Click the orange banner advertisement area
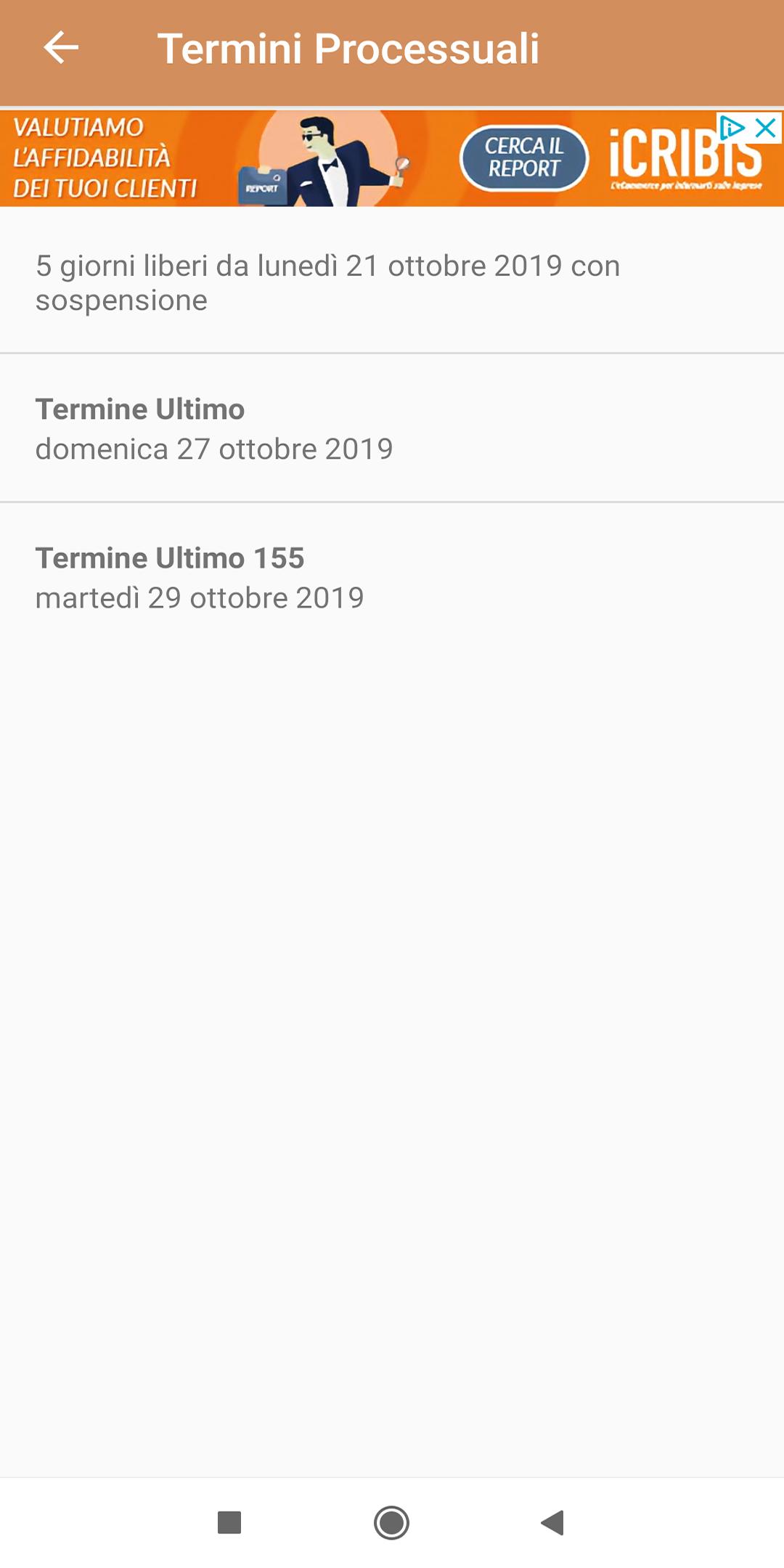The width and height of the screenshot is (784, 1568). 392,160
